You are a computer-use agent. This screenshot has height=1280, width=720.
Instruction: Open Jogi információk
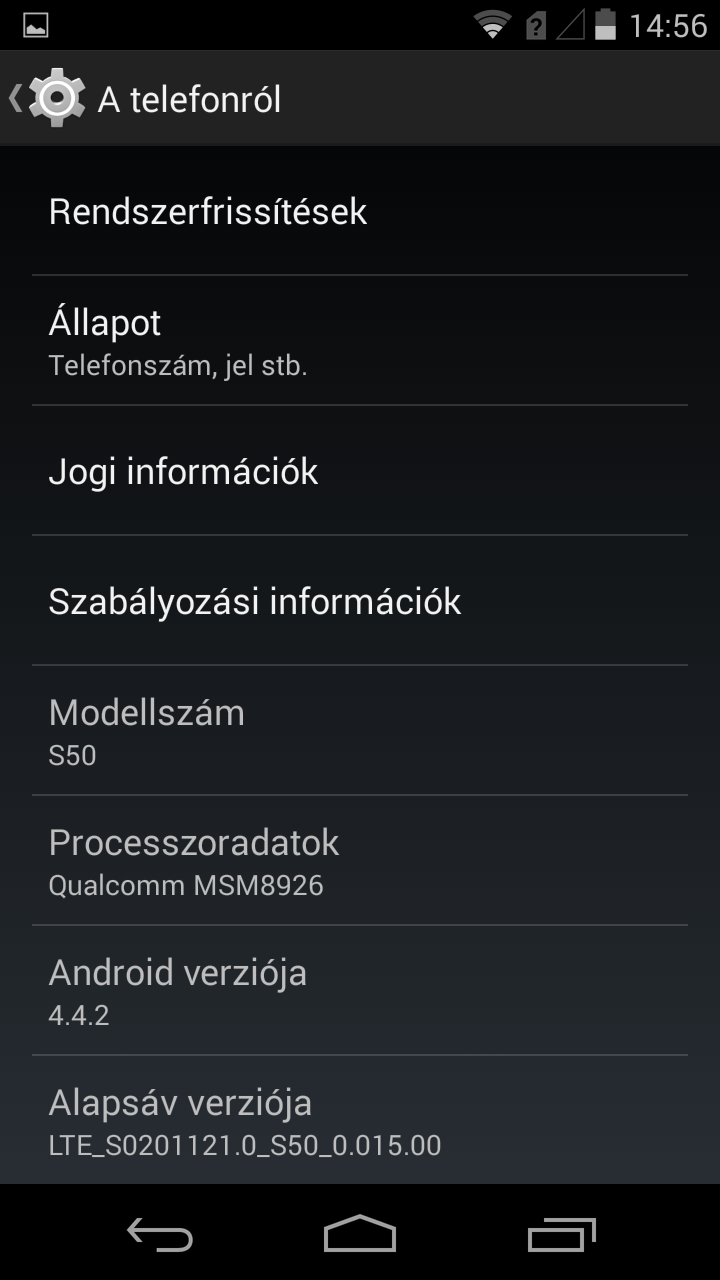[359, 471]
